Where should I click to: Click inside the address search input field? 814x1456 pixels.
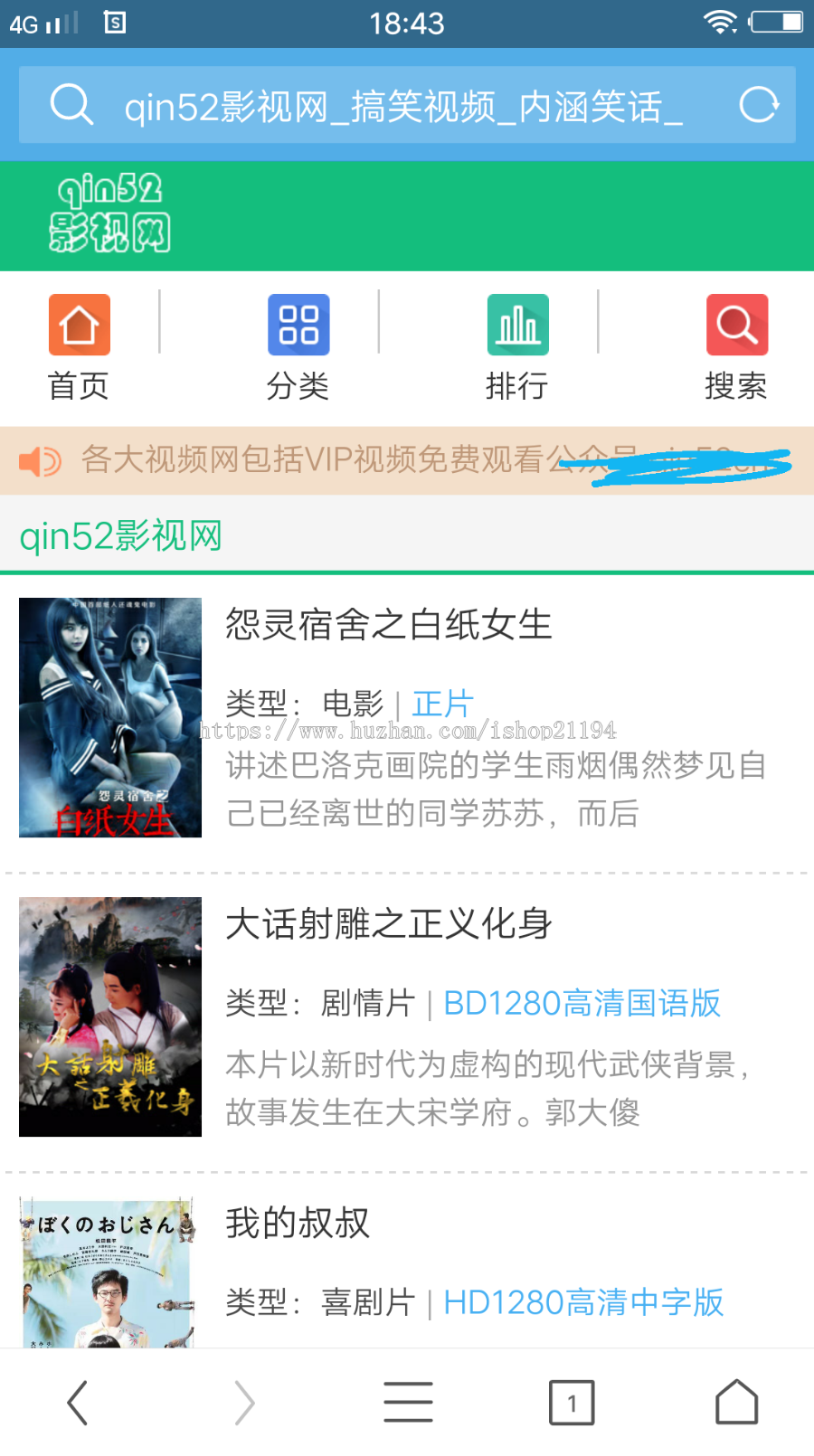pyautogui.click(x=407, y=104)
